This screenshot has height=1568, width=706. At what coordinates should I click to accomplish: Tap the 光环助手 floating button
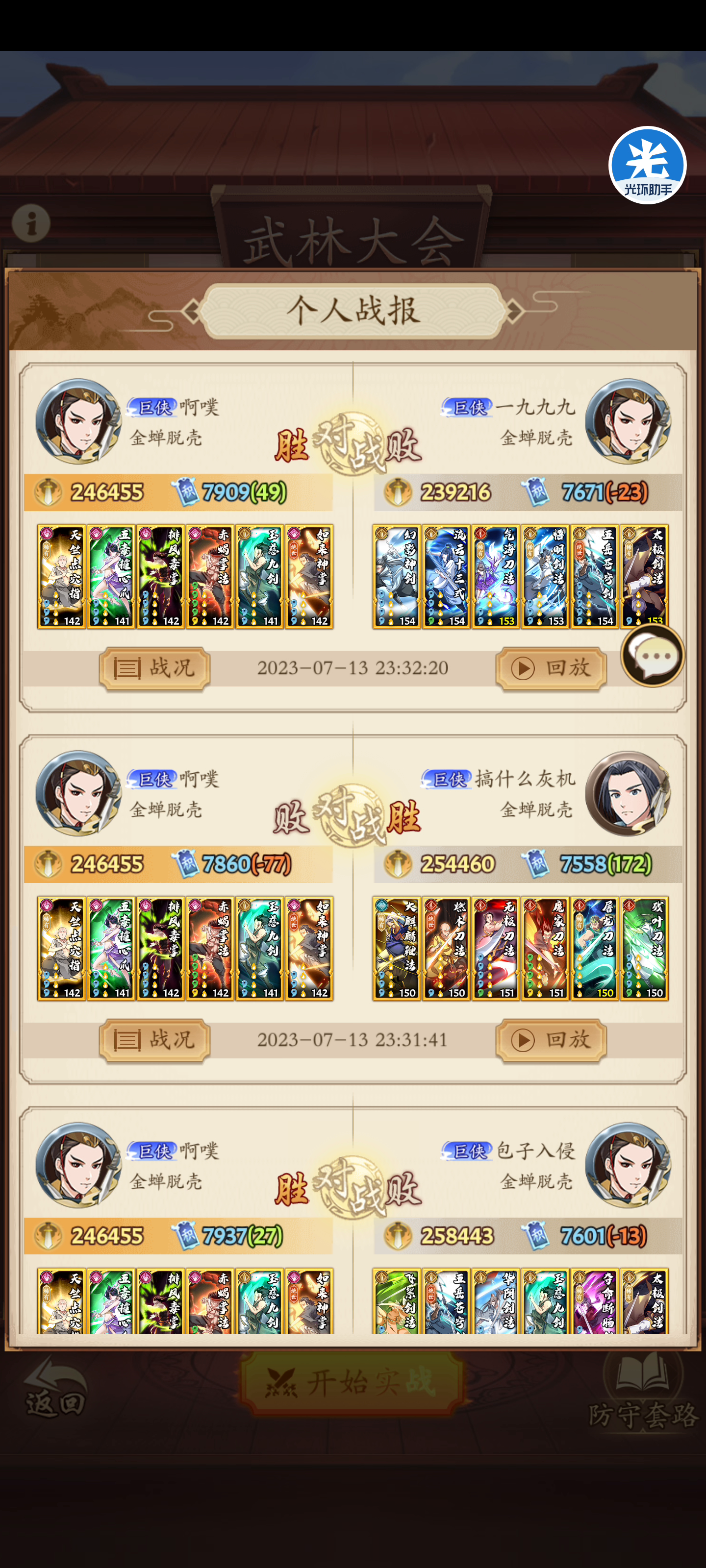click(x=648, y=165)
